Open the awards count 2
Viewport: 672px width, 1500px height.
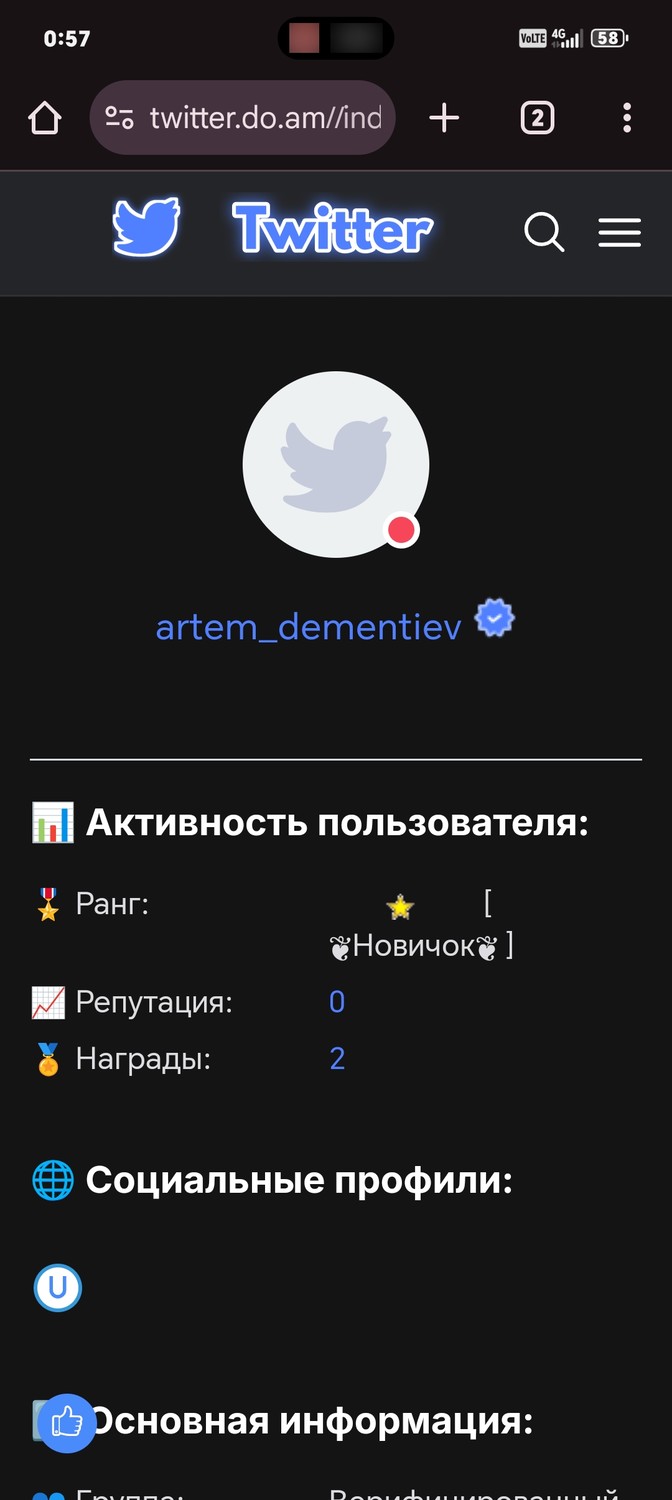[337, 1059]
